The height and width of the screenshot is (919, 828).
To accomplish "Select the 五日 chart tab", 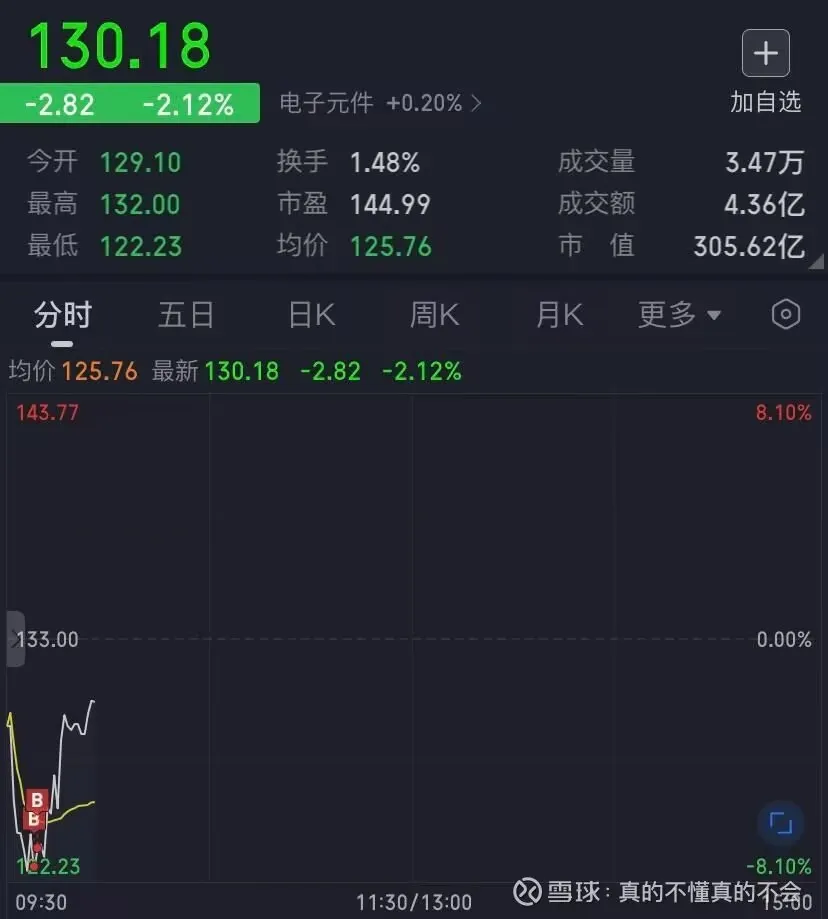I will [x=186, y=315].
